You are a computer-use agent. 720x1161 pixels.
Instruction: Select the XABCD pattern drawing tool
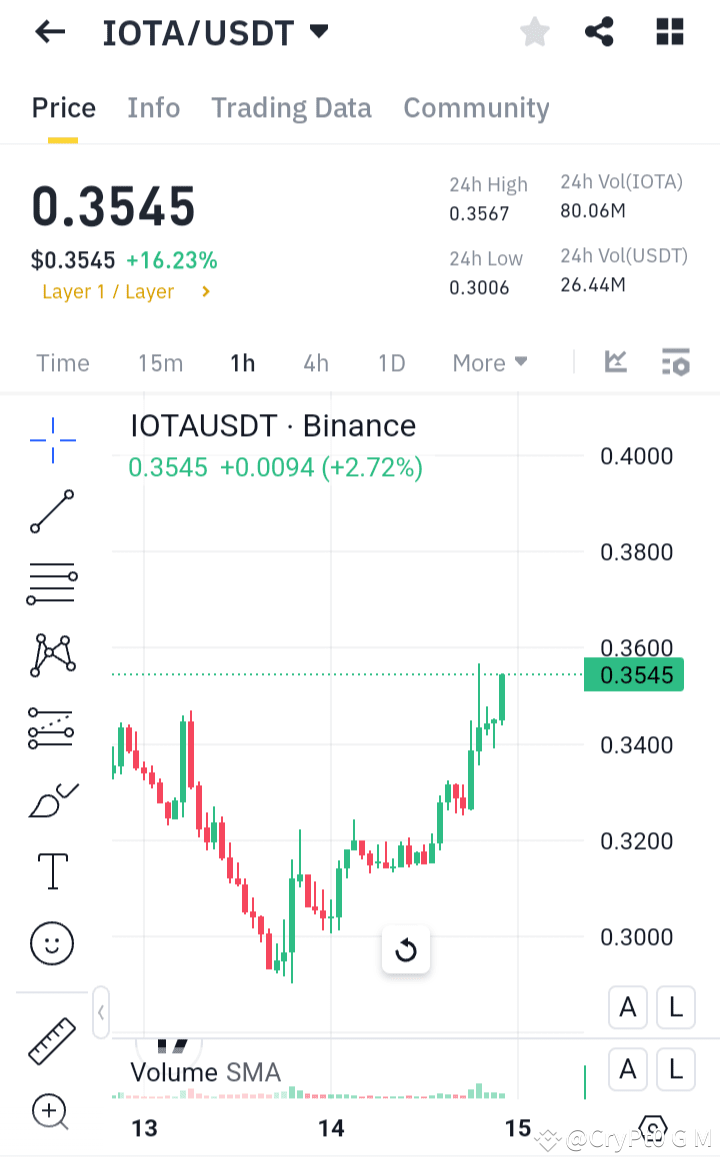click(x=50, y=655)
